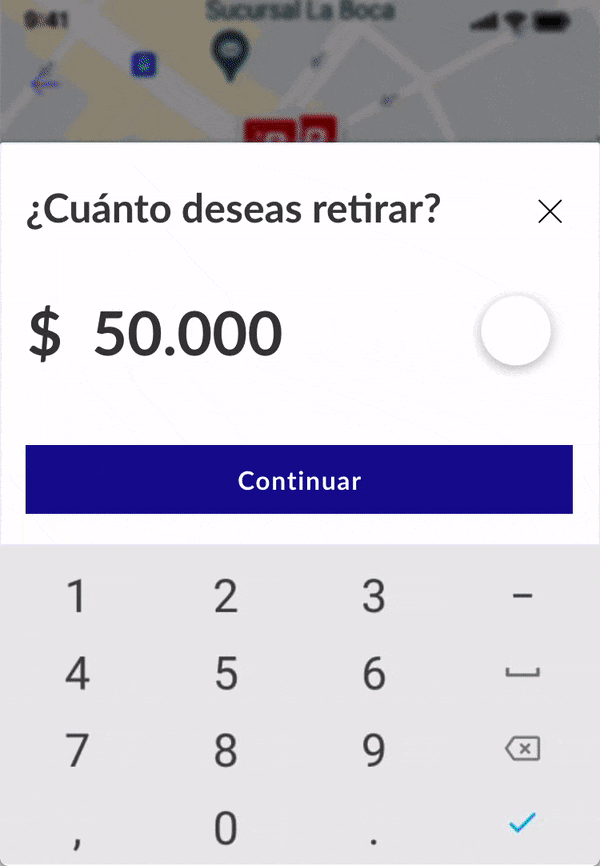The image size is (600, 866).
Task: Enter digit 9 on the keypad
Action: (x=373, y=750)
